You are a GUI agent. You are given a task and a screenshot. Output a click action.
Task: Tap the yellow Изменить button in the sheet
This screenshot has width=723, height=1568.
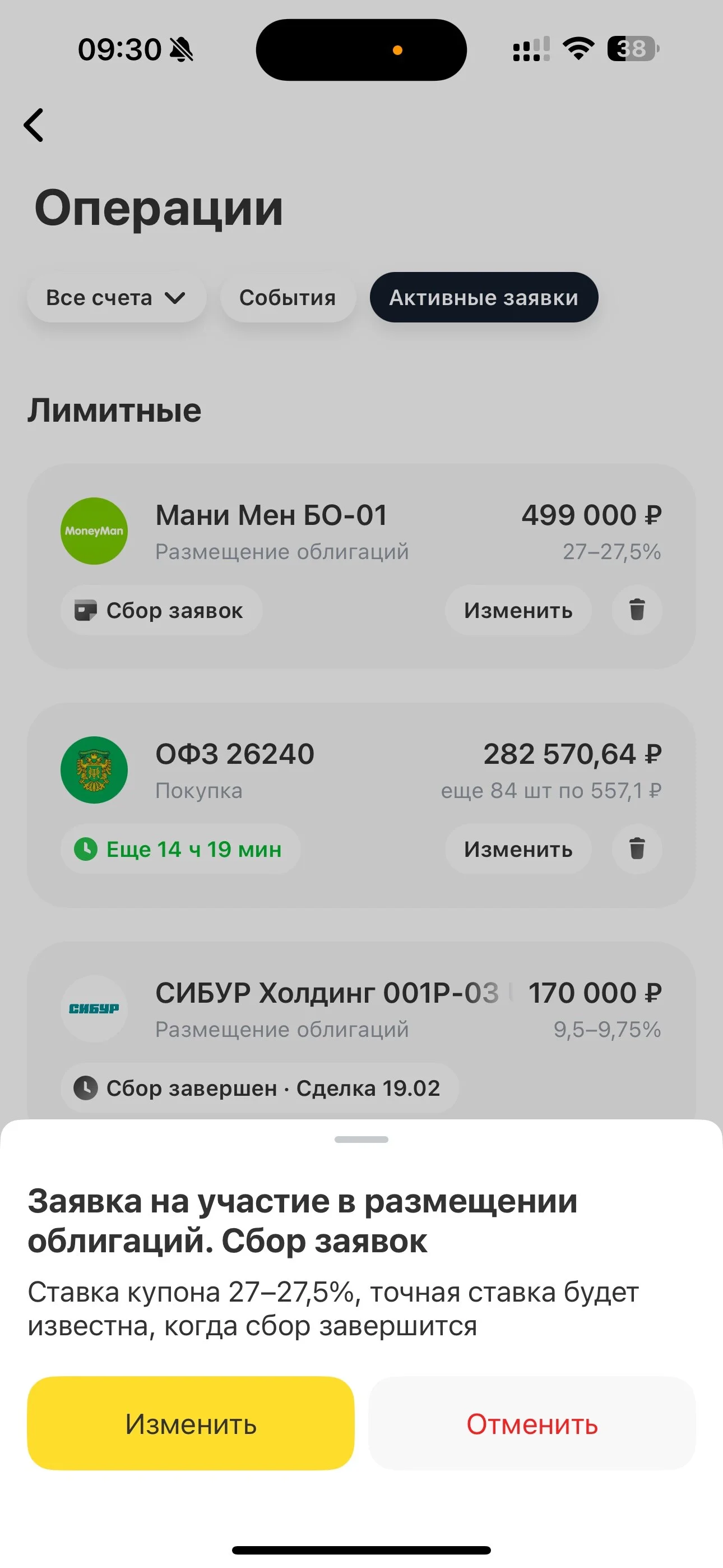pyautogui.click(x=191, y=1424)
